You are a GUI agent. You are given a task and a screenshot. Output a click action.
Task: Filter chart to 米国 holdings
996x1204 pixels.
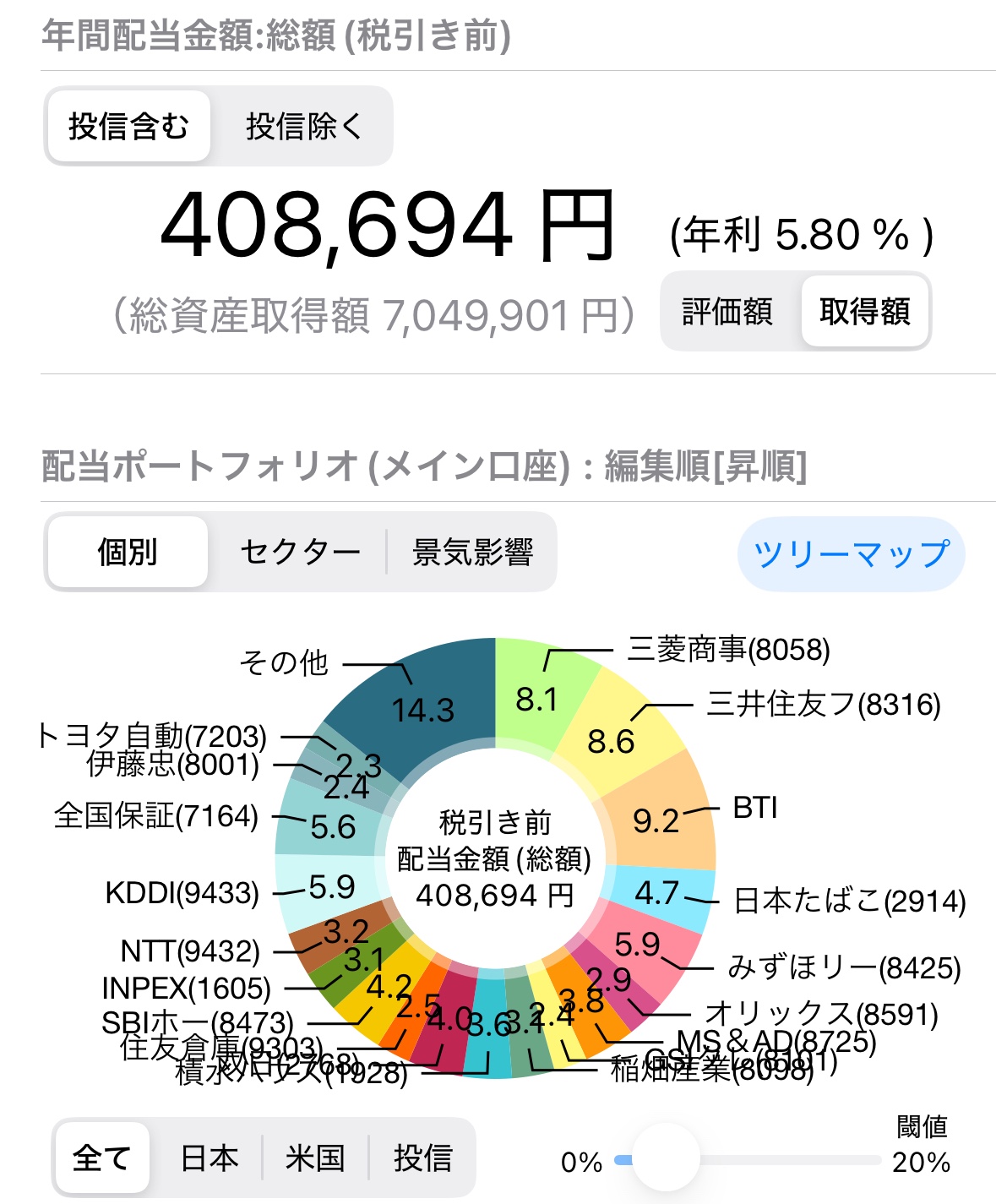coord(315,1158)
